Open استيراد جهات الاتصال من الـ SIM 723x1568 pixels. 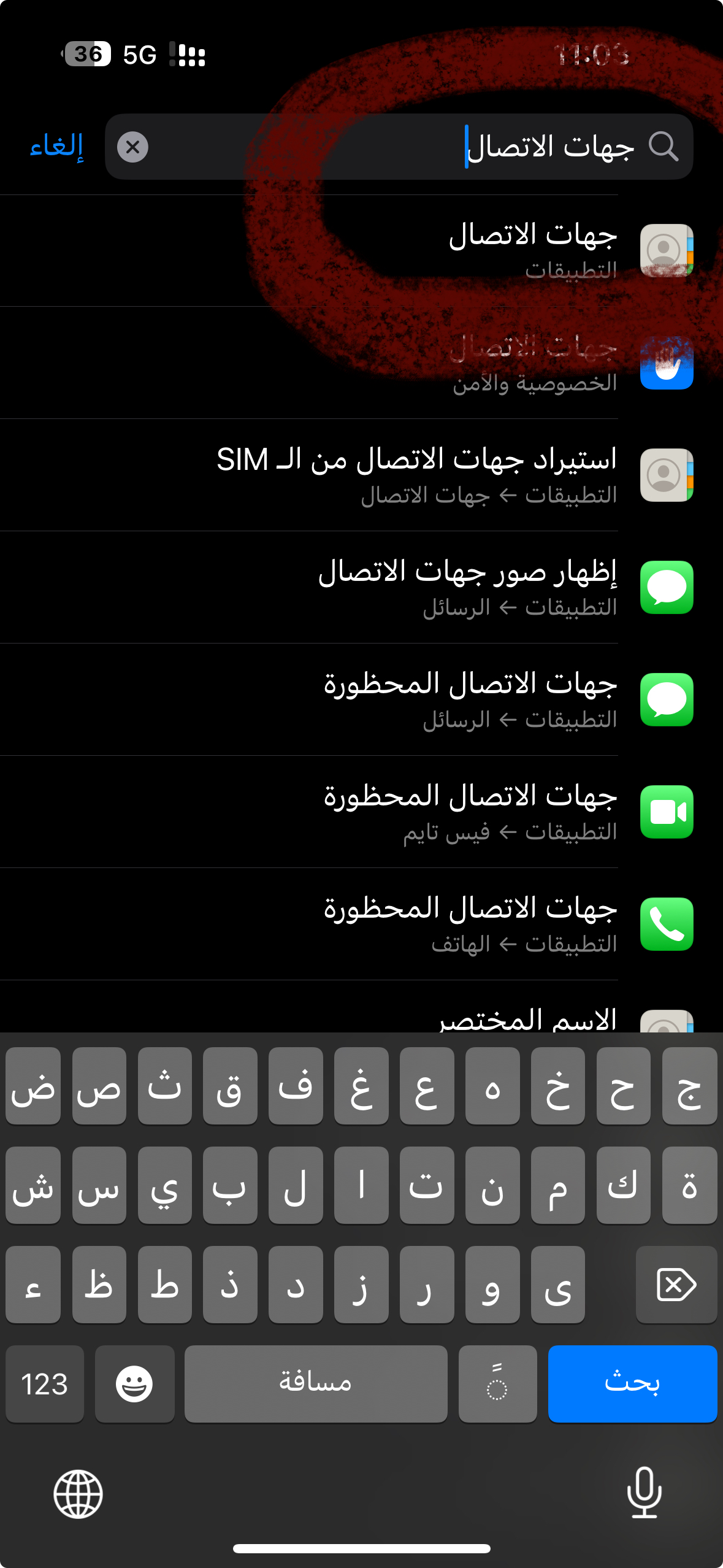(392, 475)
